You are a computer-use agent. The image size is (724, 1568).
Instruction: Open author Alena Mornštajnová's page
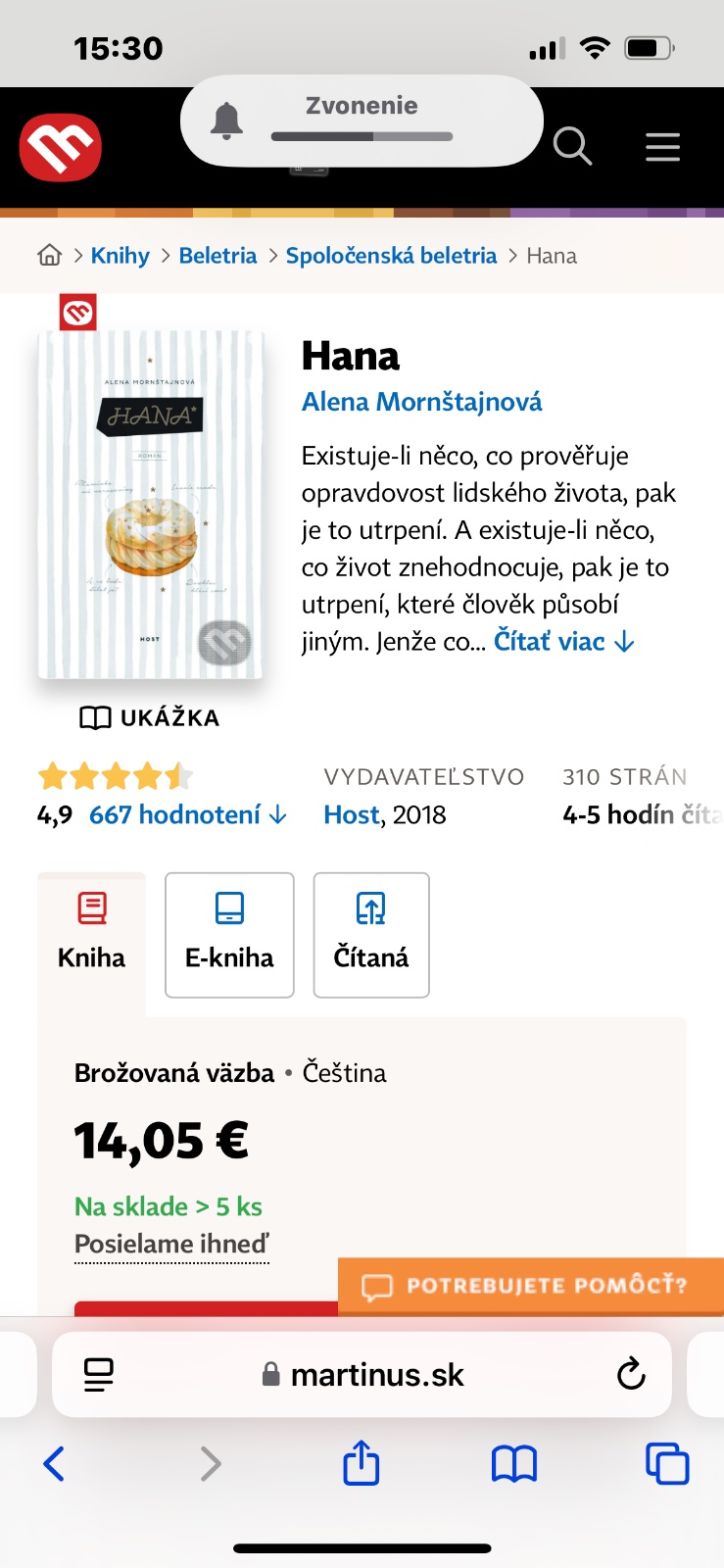point(421,402)
